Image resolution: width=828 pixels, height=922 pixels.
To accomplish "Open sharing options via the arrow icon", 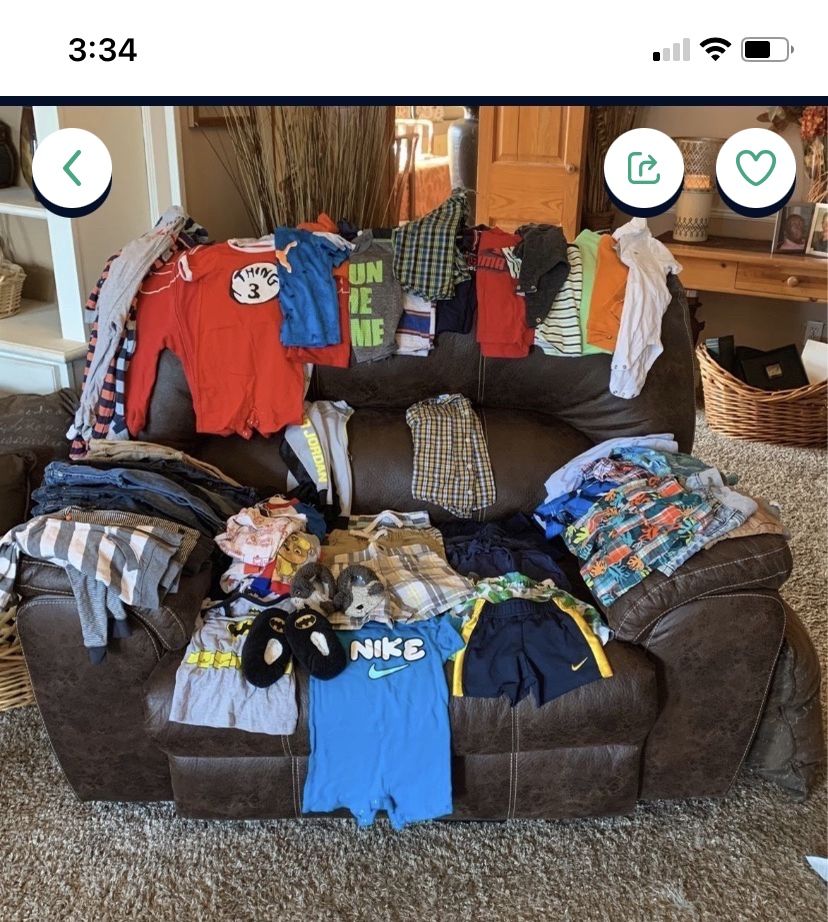I will 644,169.
